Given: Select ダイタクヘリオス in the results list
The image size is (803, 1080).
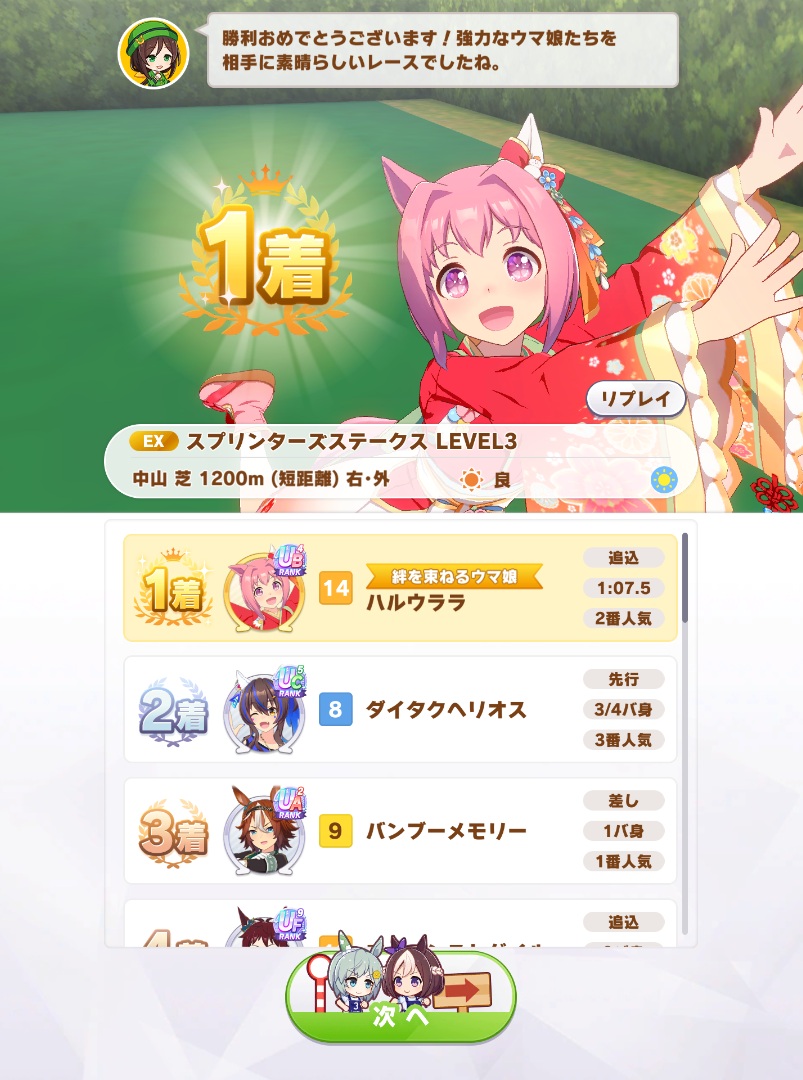Looking at the screenshot, I should pos(400,710).
